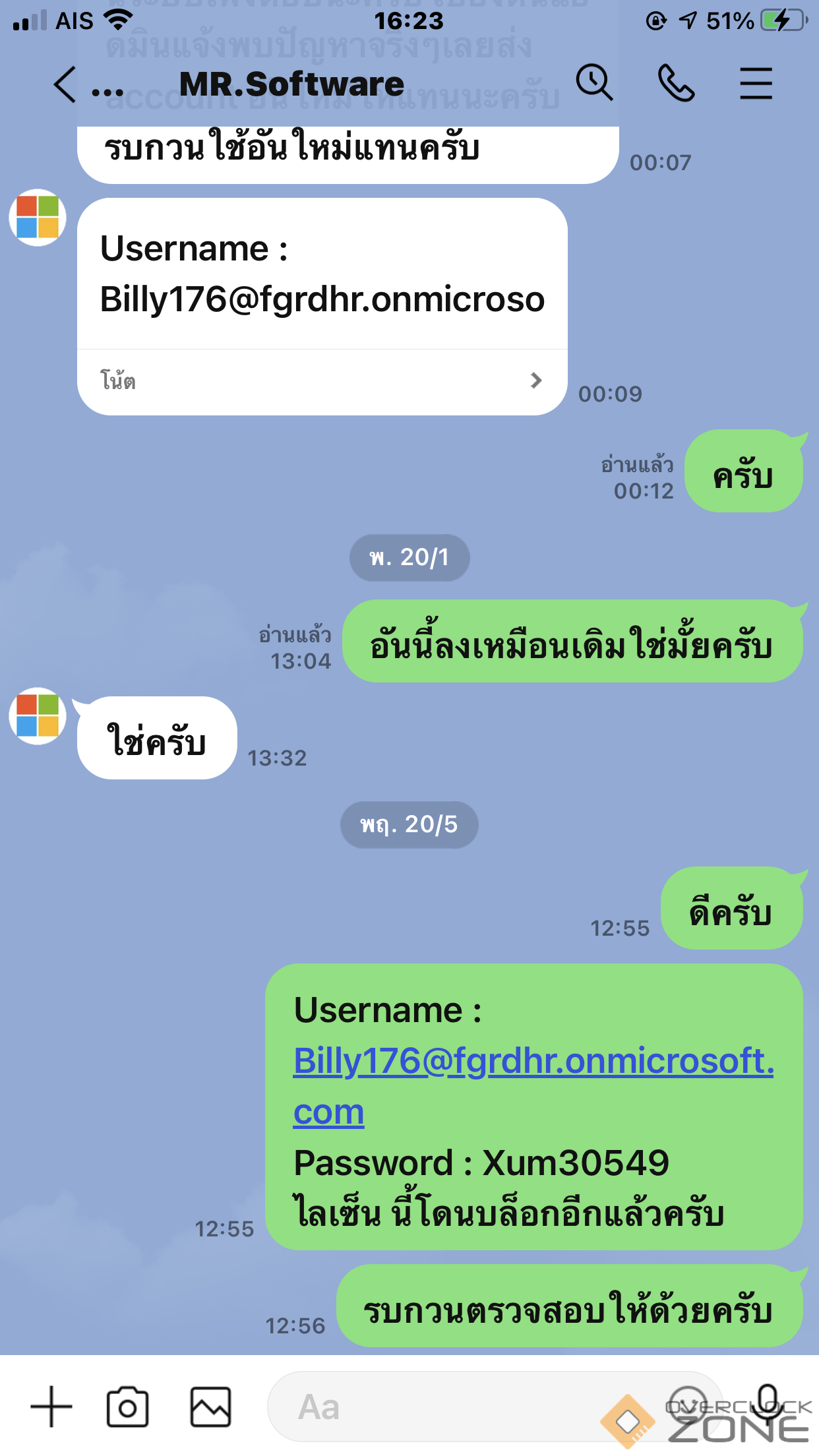This screenshot has height=1456, width=819.
Task: Search within the MR.Software chat
Action: pyautogui.click(x=594, y=83)
